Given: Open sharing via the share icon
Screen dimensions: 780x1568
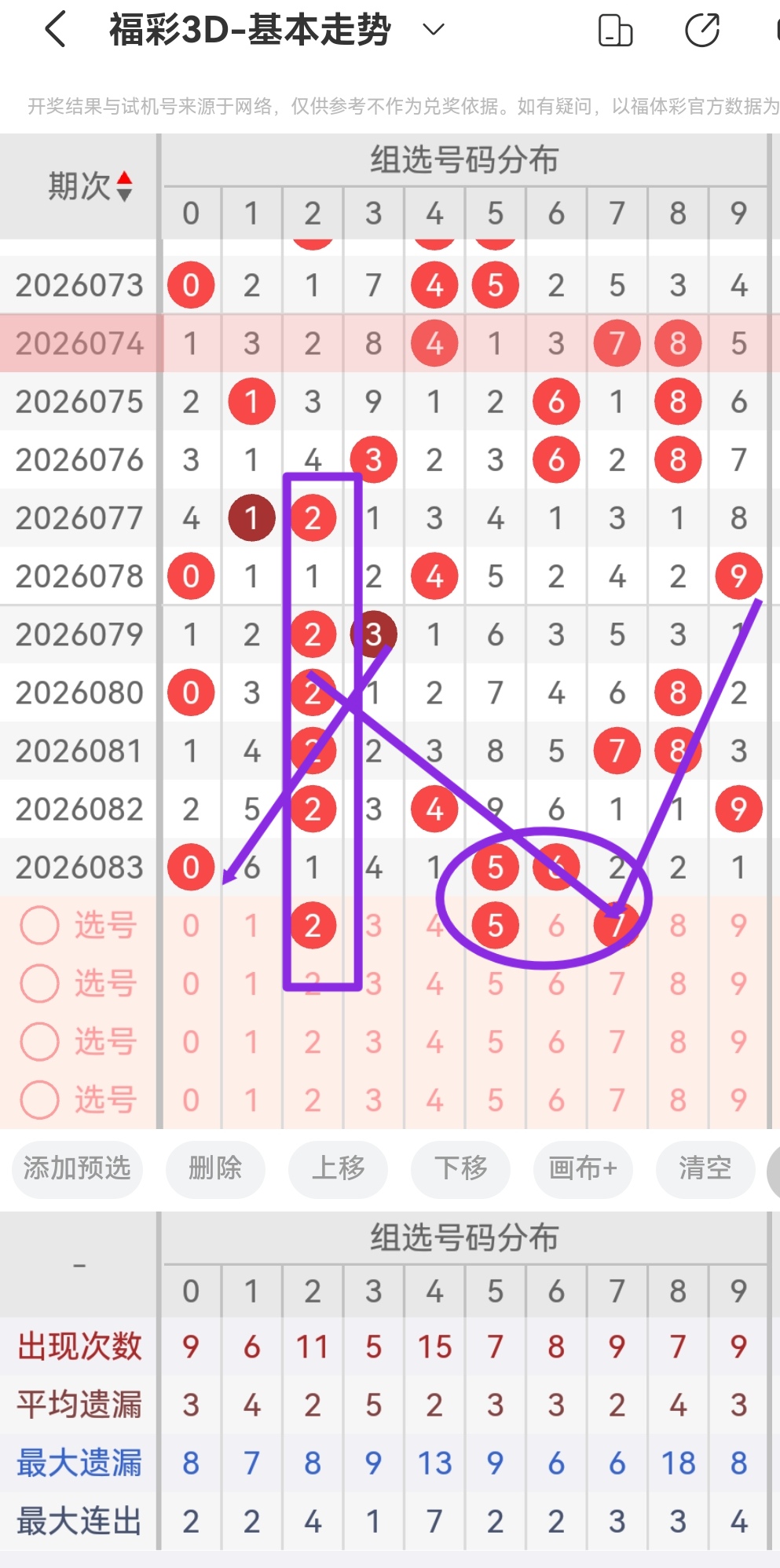Looking at the screenshot, I should point(701,28).
